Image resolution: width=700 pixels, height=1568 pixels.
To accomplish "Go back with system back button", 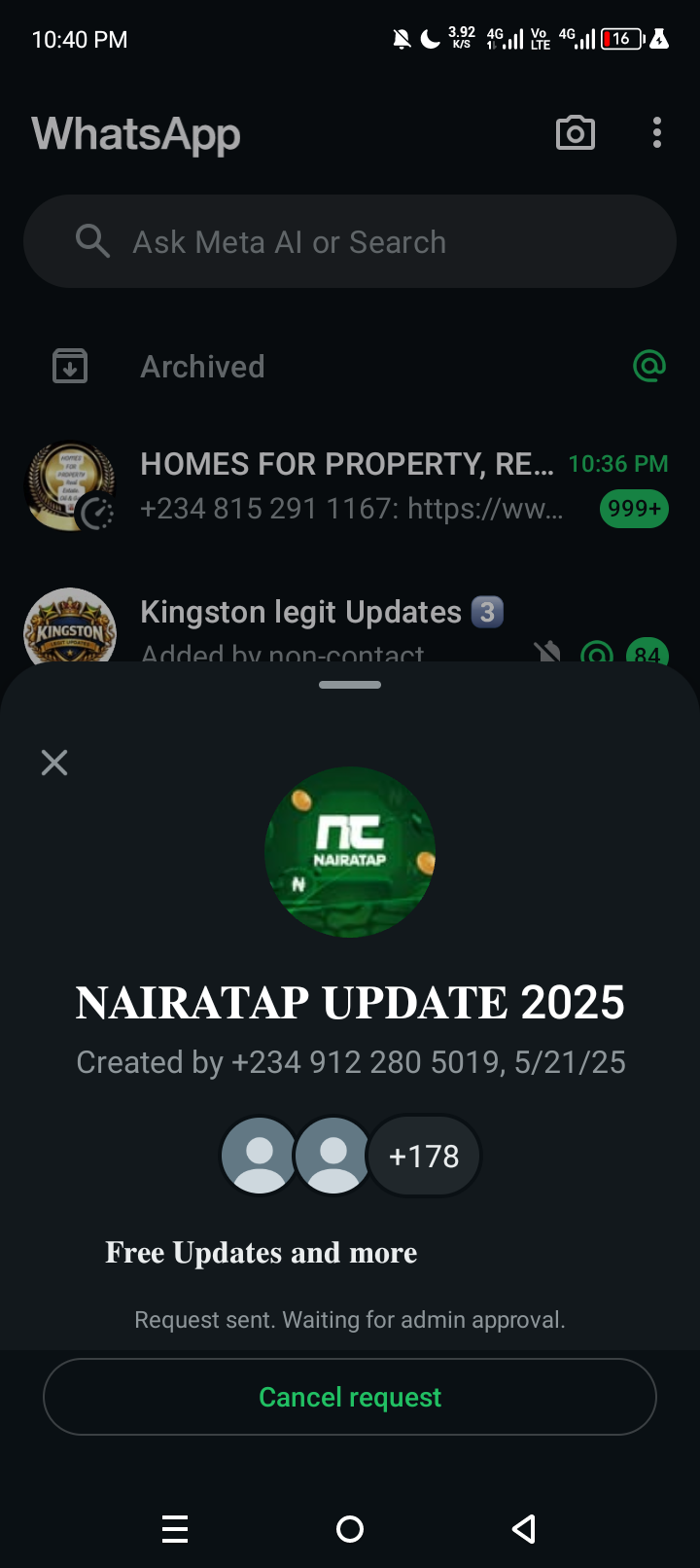I will coord(524,1529).
